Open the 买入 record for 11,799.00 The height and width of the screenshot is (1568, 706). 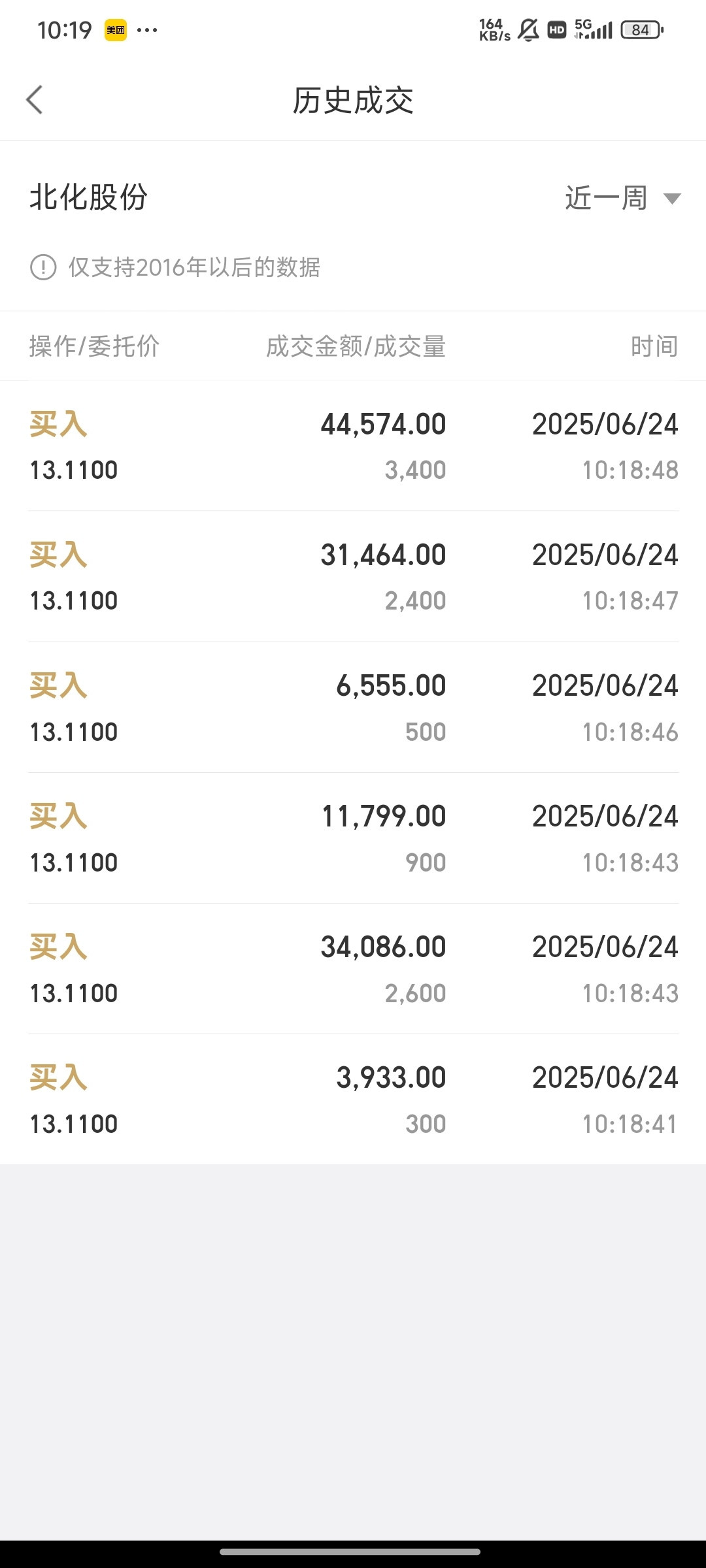[x=353, y=838]
